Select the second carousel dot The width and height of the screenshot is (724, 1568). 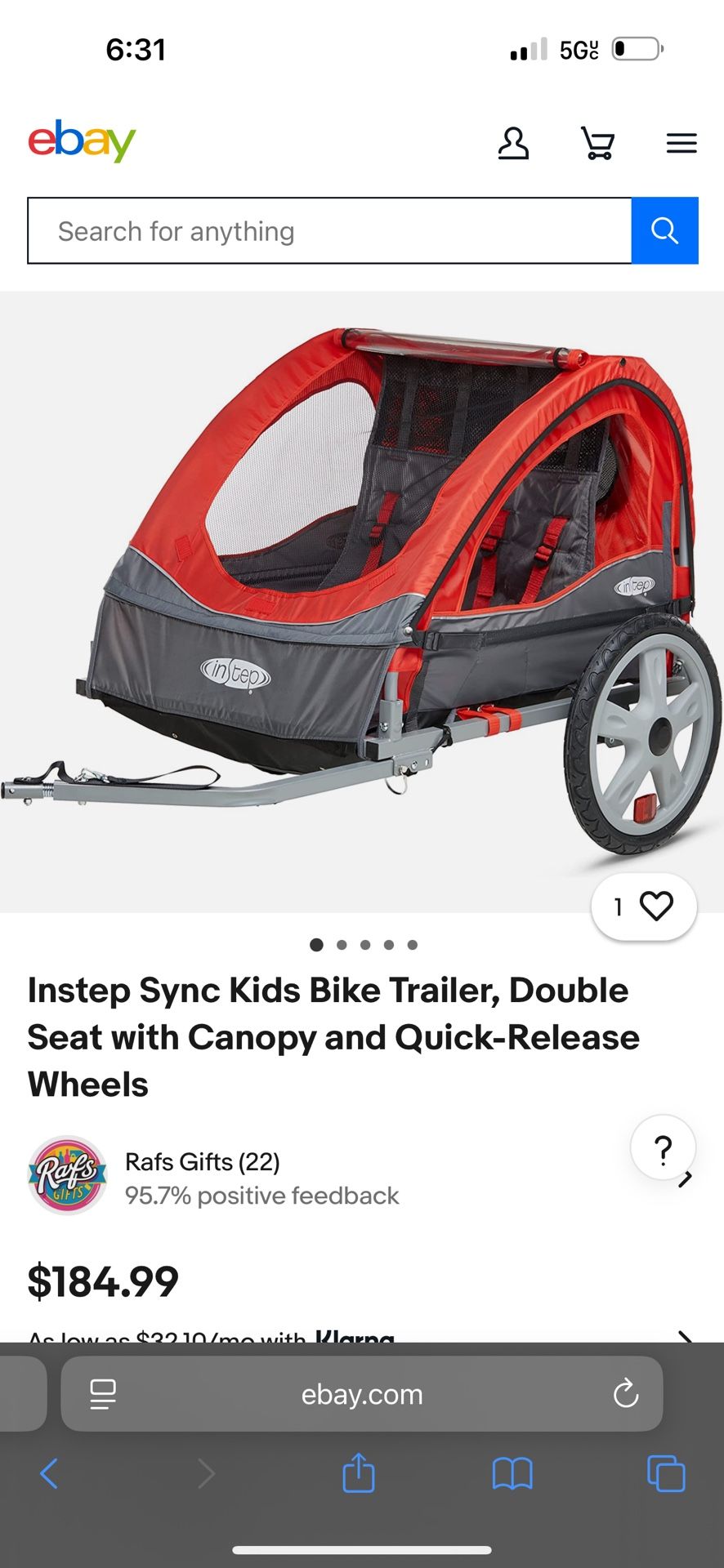pos(341,945)
